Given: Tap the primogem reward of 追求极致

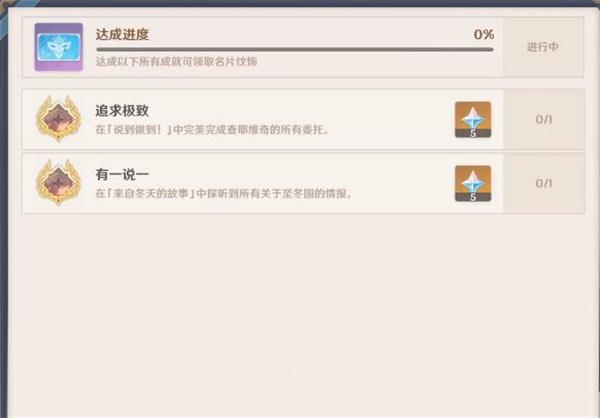Looking at the screenshot, I should (473, 119).
